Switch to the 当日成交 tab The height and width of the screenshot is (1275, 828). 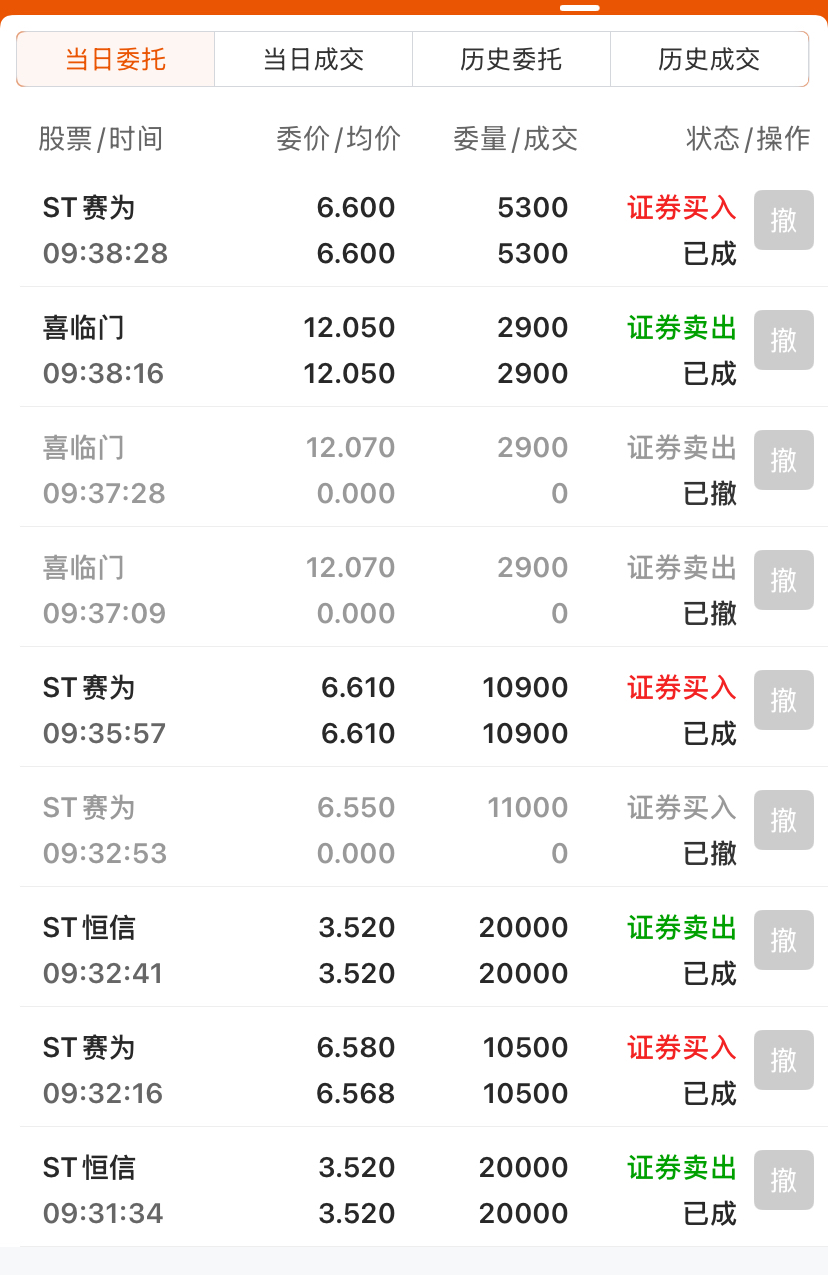click(x=313, y=59)
